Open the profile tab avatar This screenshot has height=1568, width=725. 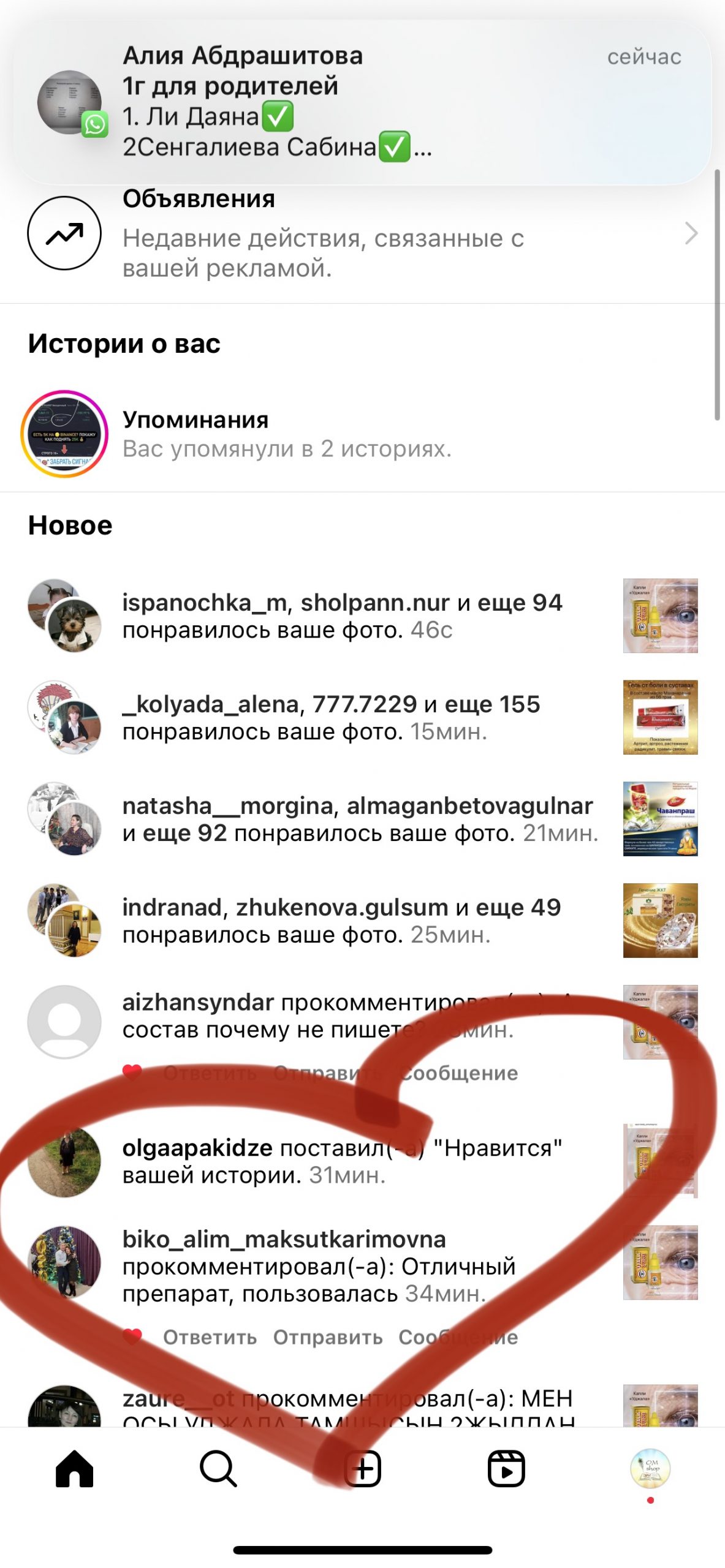click(650, 1468)
